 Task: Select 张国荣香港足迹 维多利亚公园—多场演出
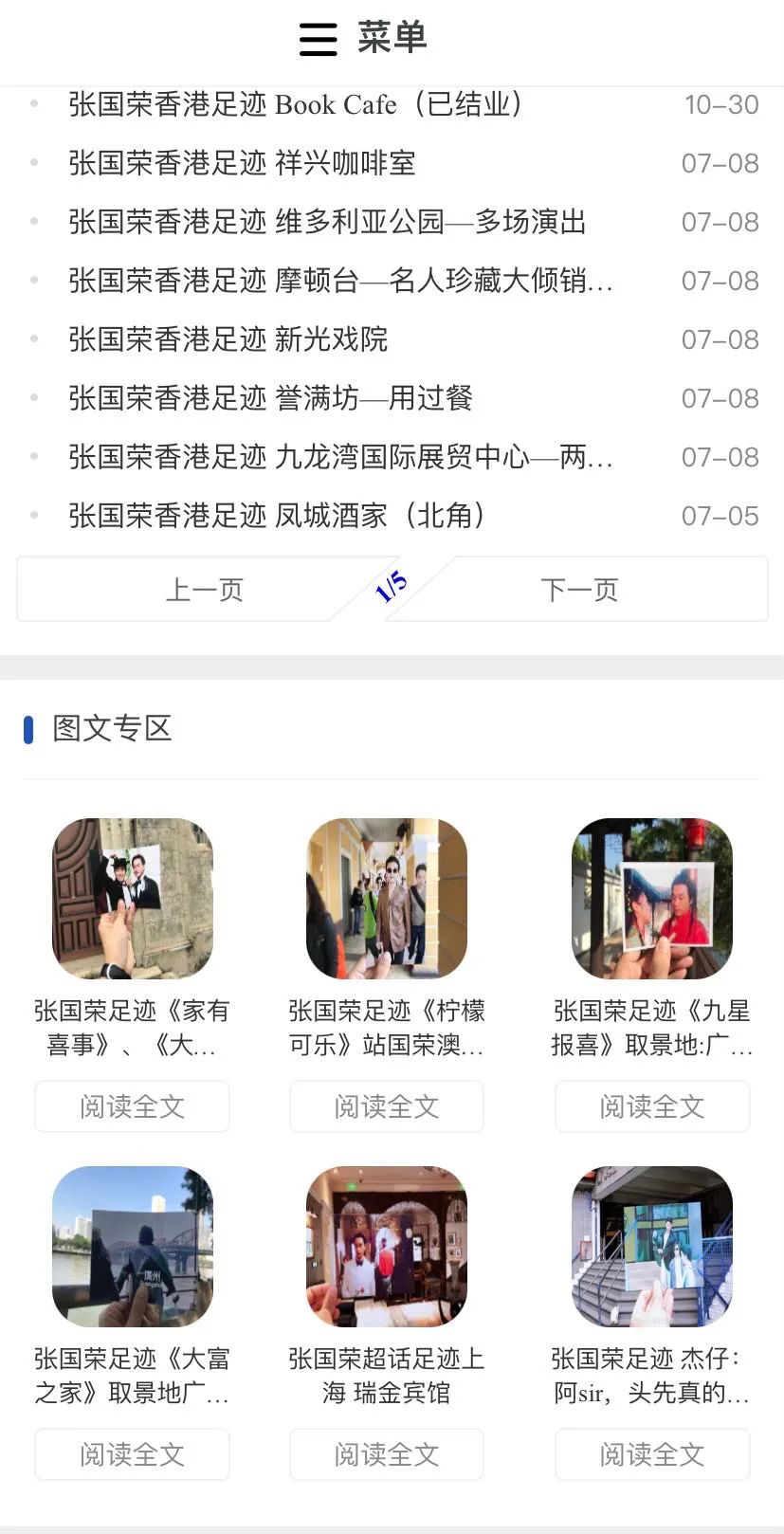(327, 222)
